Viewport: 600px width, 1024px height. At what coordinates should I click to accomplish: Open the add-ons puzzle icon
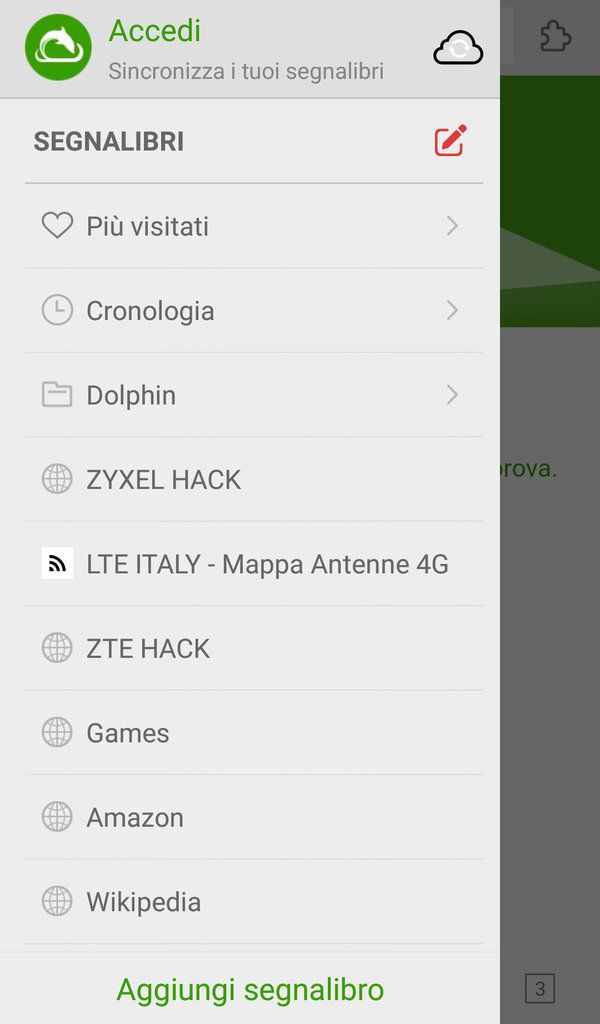pyautogui.click(x=556, y=37)
